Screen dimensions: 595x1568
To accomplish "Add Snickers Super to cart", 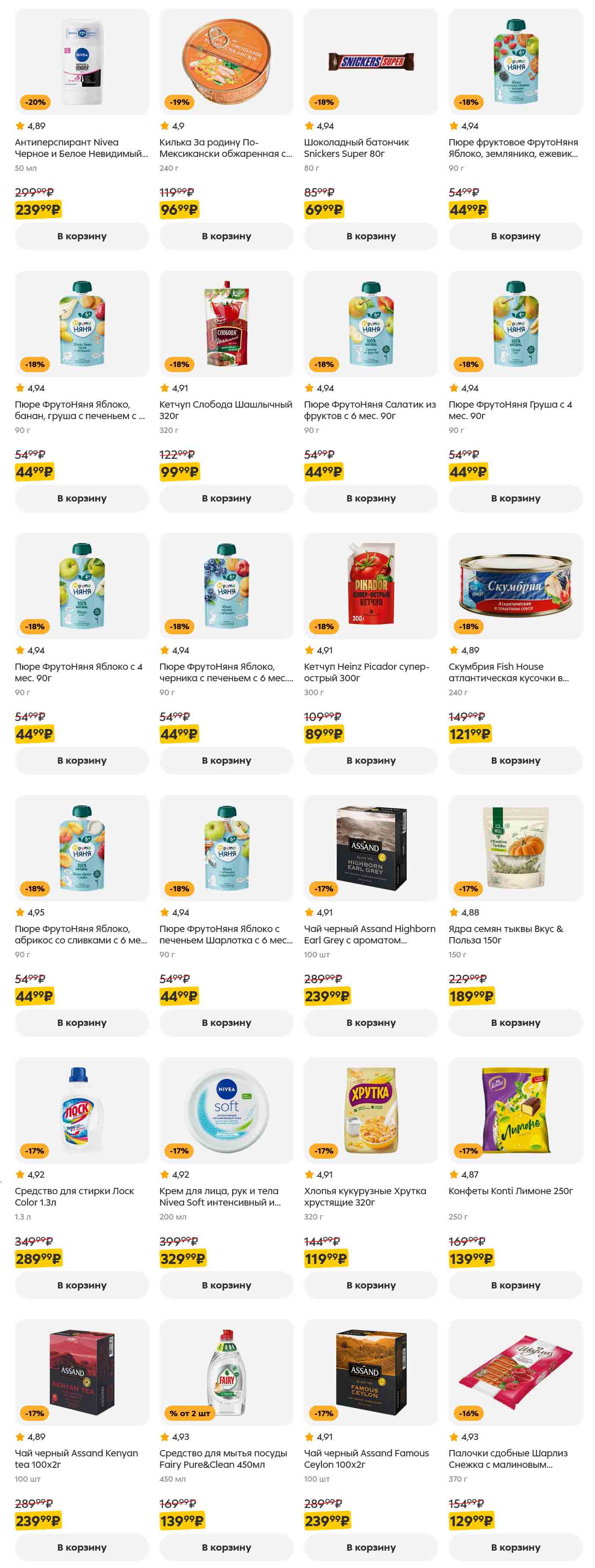I will 370,236.
